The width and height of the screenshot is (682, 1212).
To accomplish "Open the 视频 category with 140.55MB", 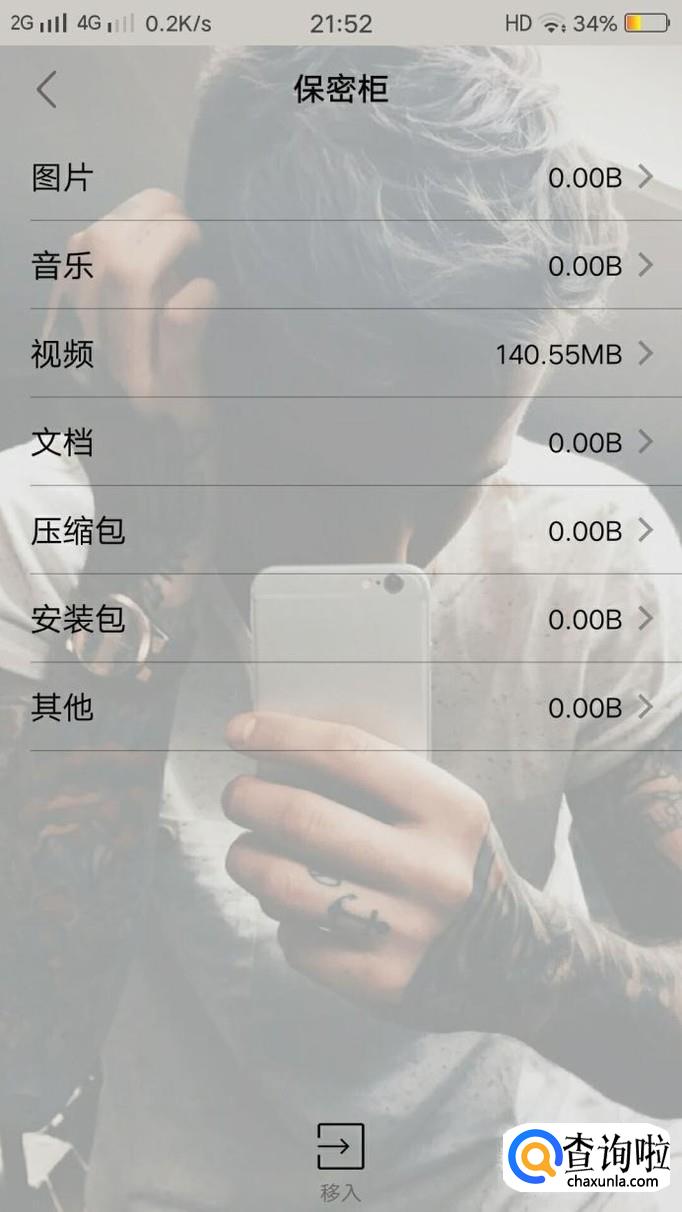I will pos(340,354).
